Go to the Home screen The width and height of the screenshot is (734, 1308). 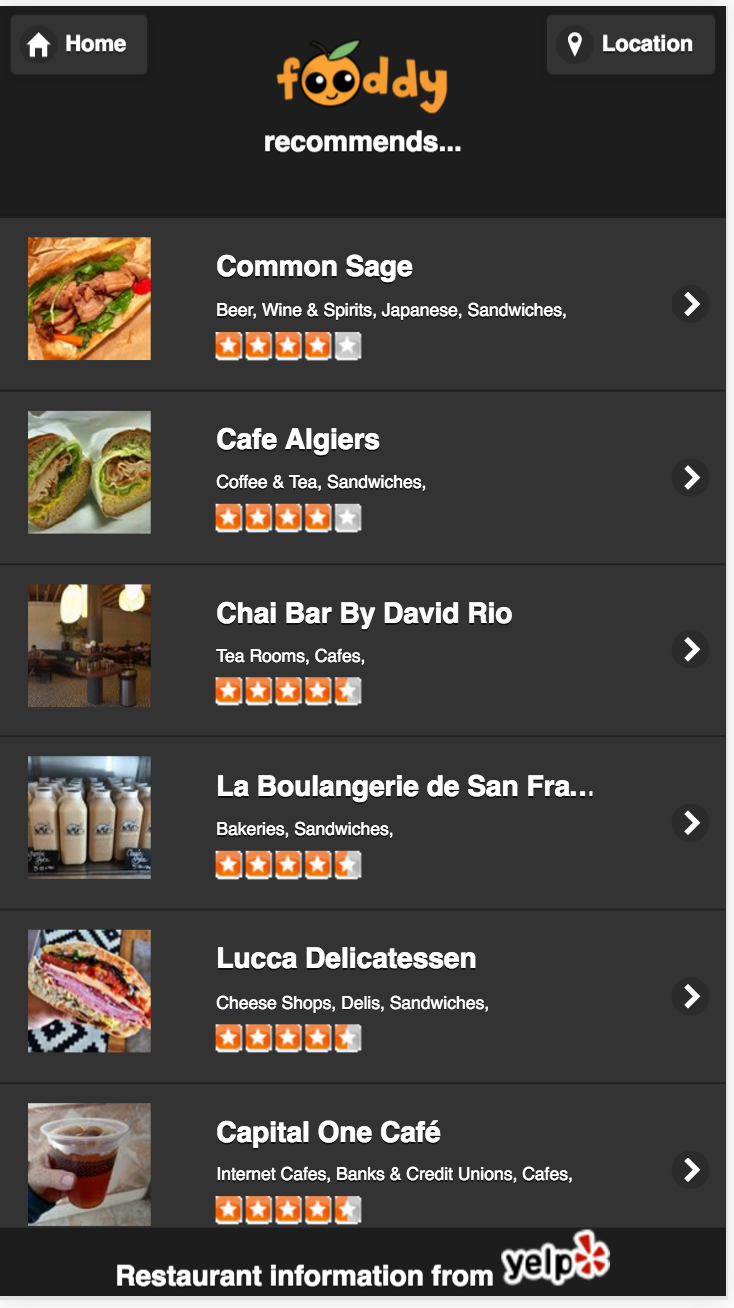coord(79,45)
